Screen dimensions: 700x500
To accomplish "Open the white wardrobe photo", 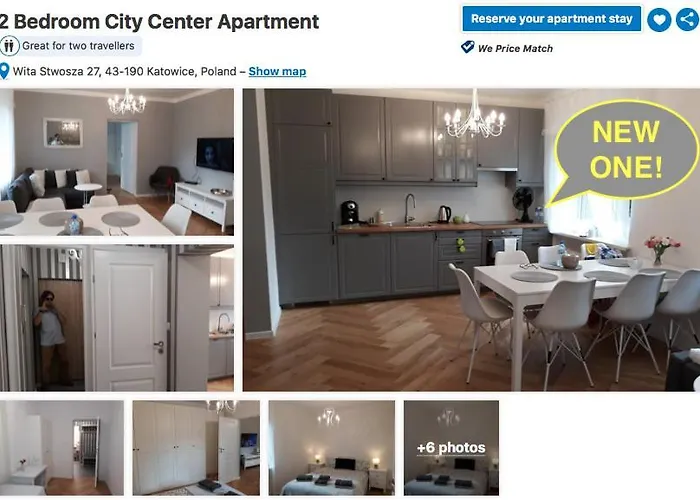I will tap(196, 448).
